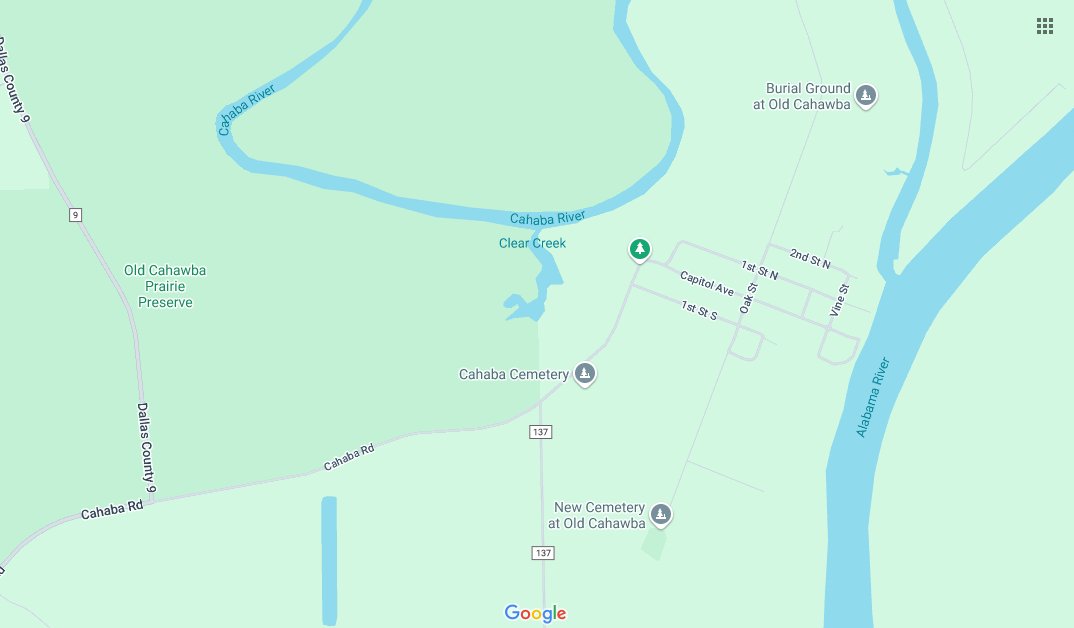
Task: Select the Burial Ground at Old Cahawba marker
Action: 867,96
